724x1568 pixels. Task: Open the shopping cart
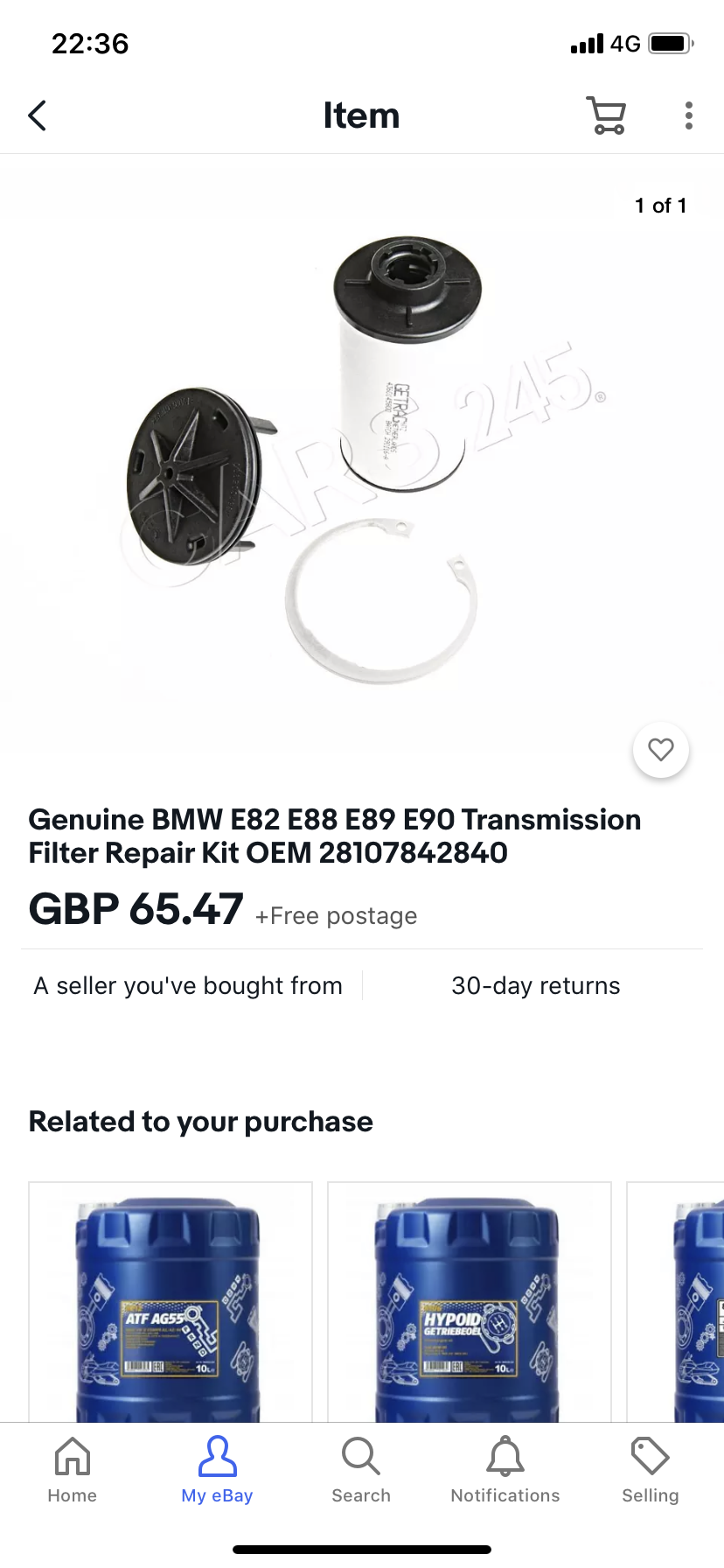[x=605, y=115]
